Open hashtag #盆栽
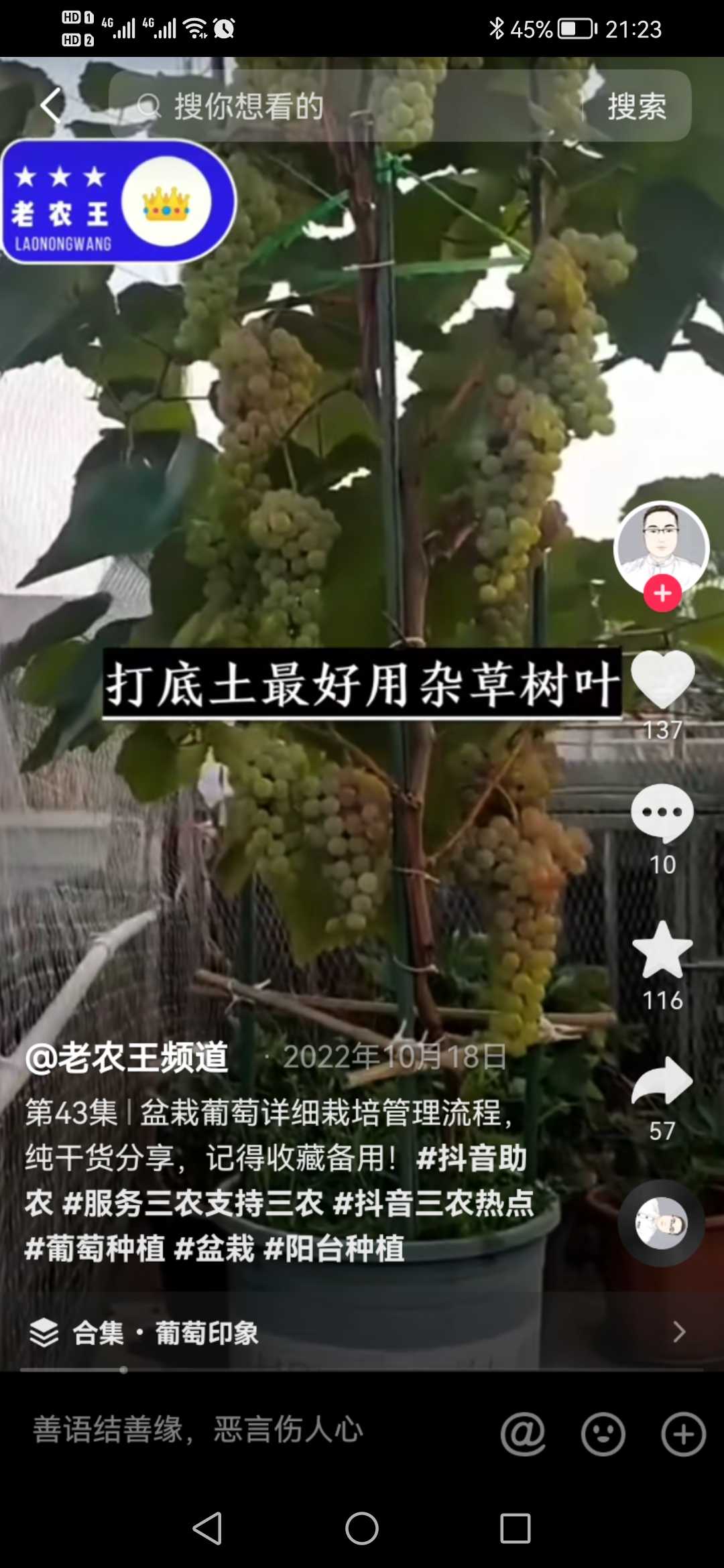This screenshot has height=1568, width=724. click(215, 1248)
